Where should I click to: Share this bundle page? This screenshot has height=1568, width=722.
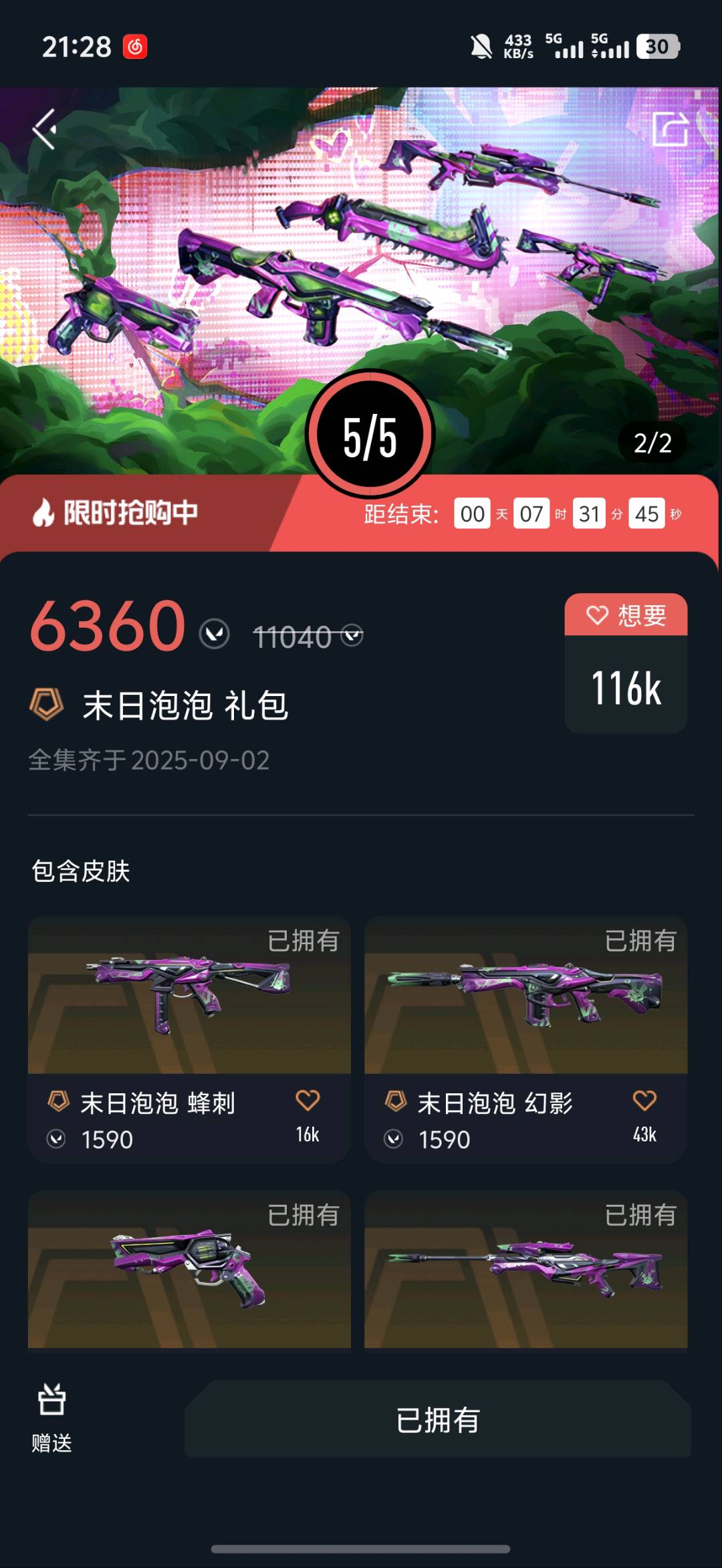[670, 129]
